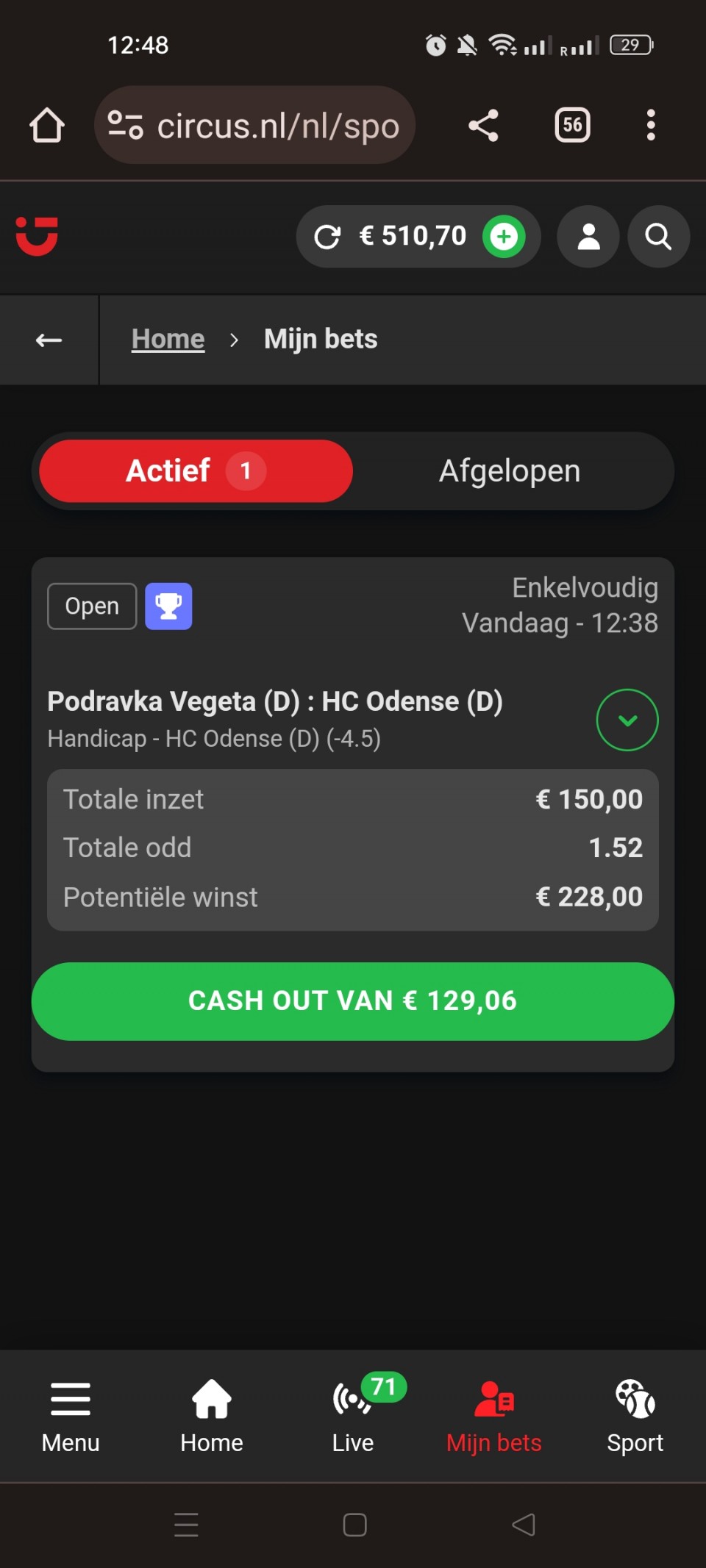Screen dimensions: 706x1568
Task: Cash out the bet for € 129,06
Action: [353, 1001]
